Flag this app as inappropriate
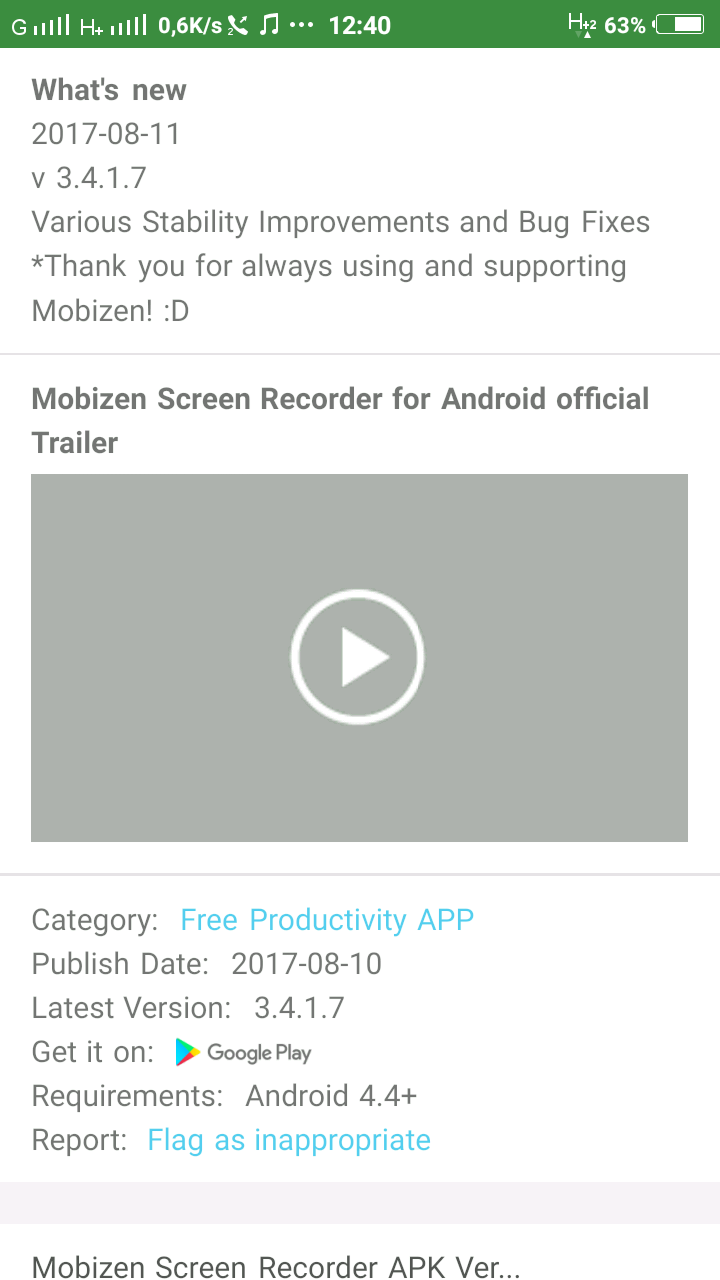 tap(288, 1140)
